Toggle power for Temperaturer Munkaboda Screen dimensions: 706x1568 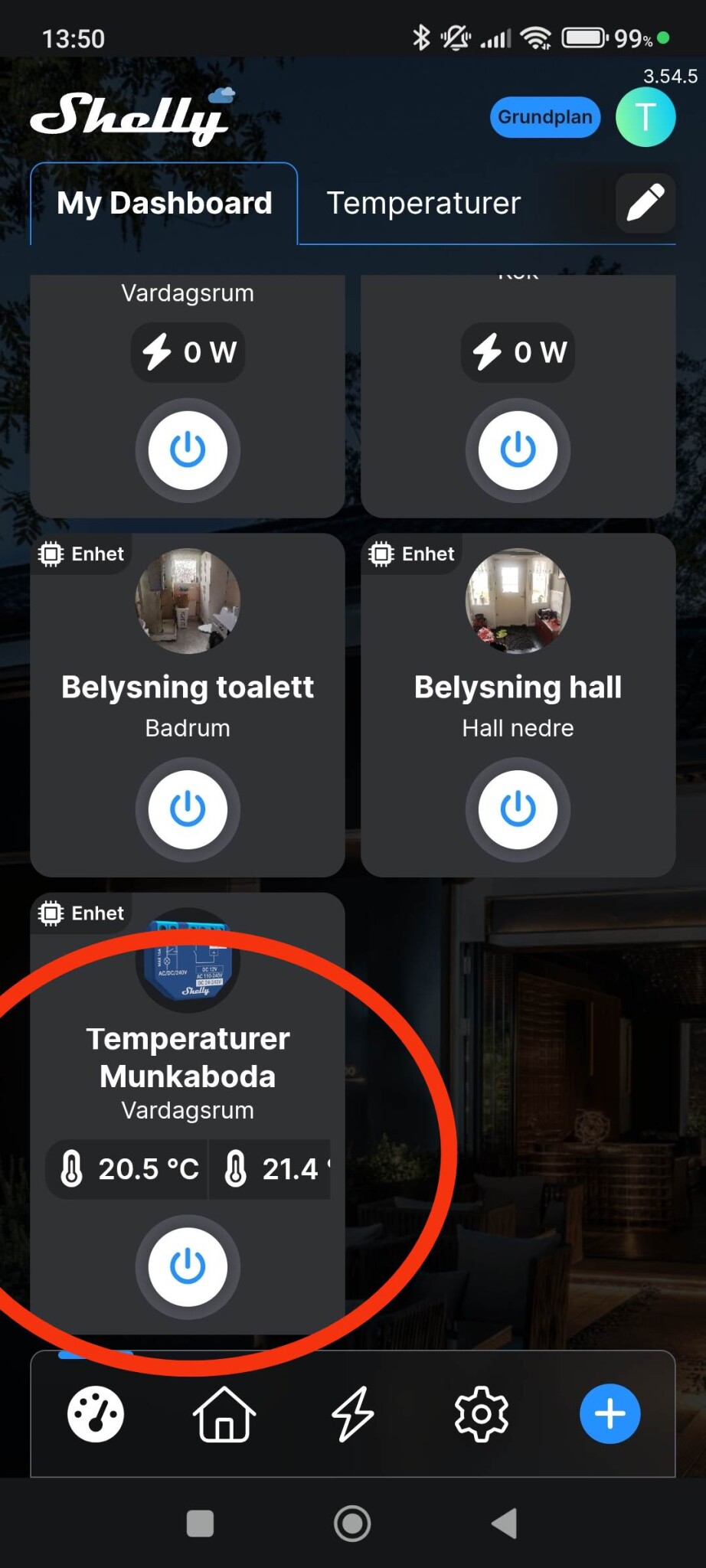(x=188, y=1267)
